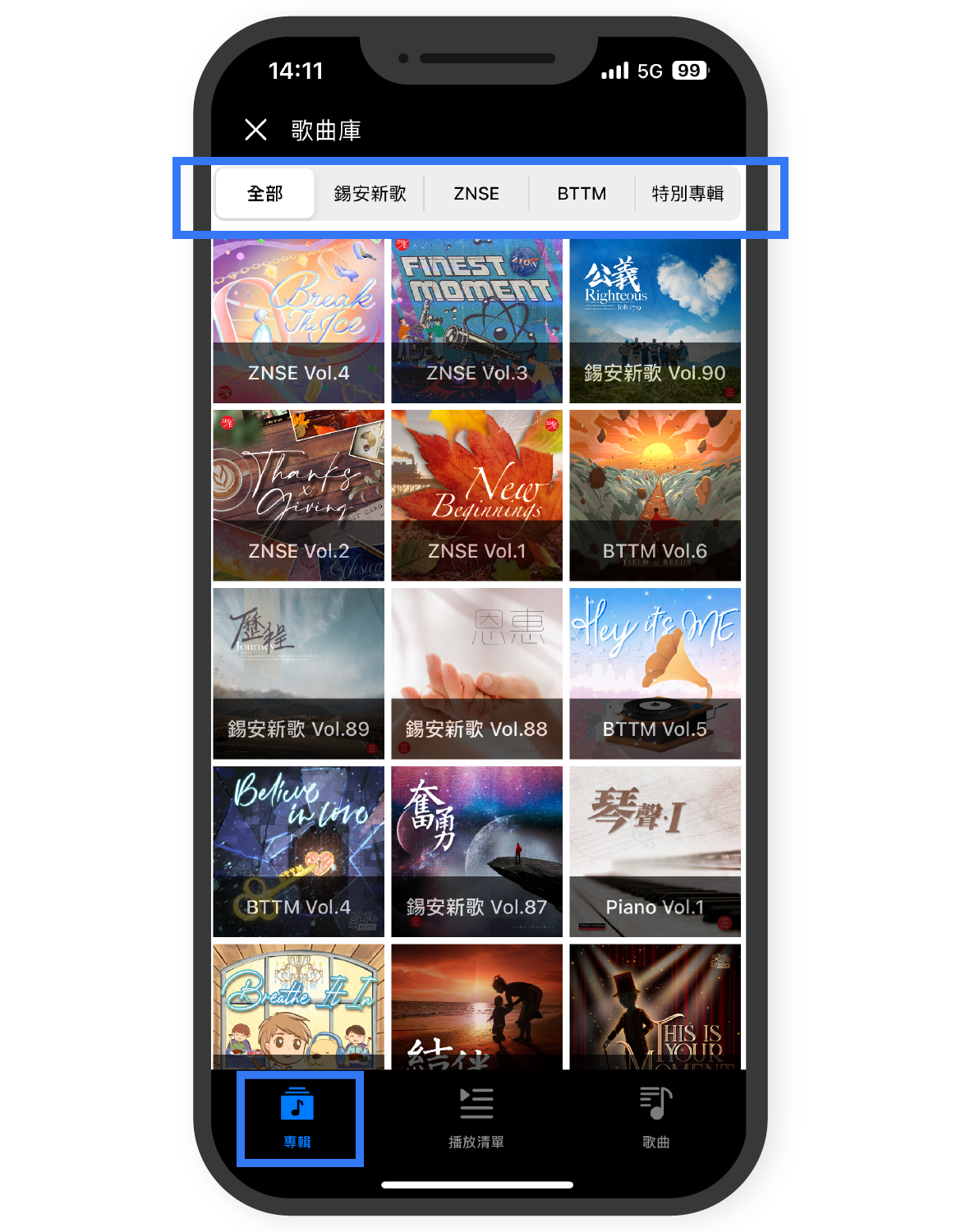
Task: Open 錫安新歌 Vol.87 album
Action: tap(476, 852)
